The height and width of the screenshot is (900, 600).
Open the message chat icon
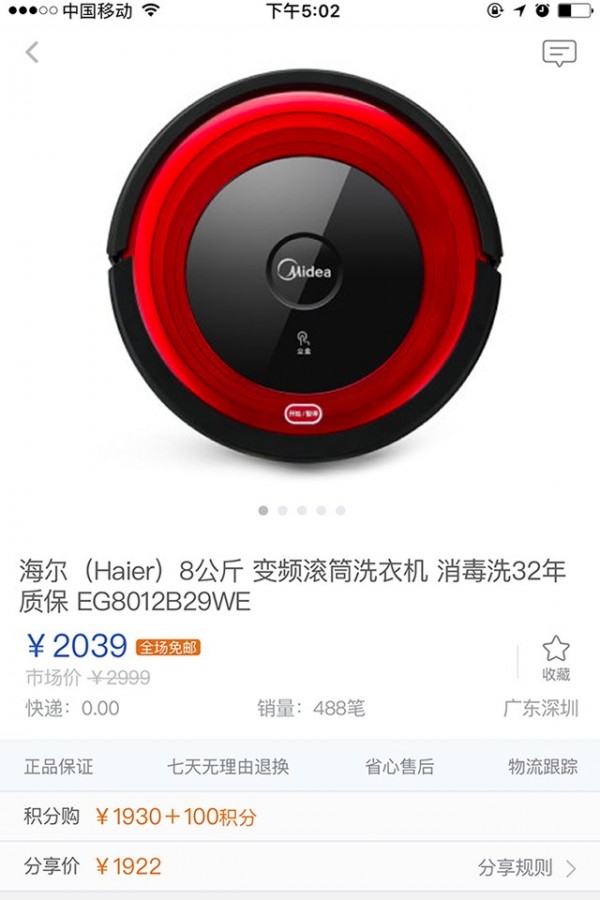[559, 53]
